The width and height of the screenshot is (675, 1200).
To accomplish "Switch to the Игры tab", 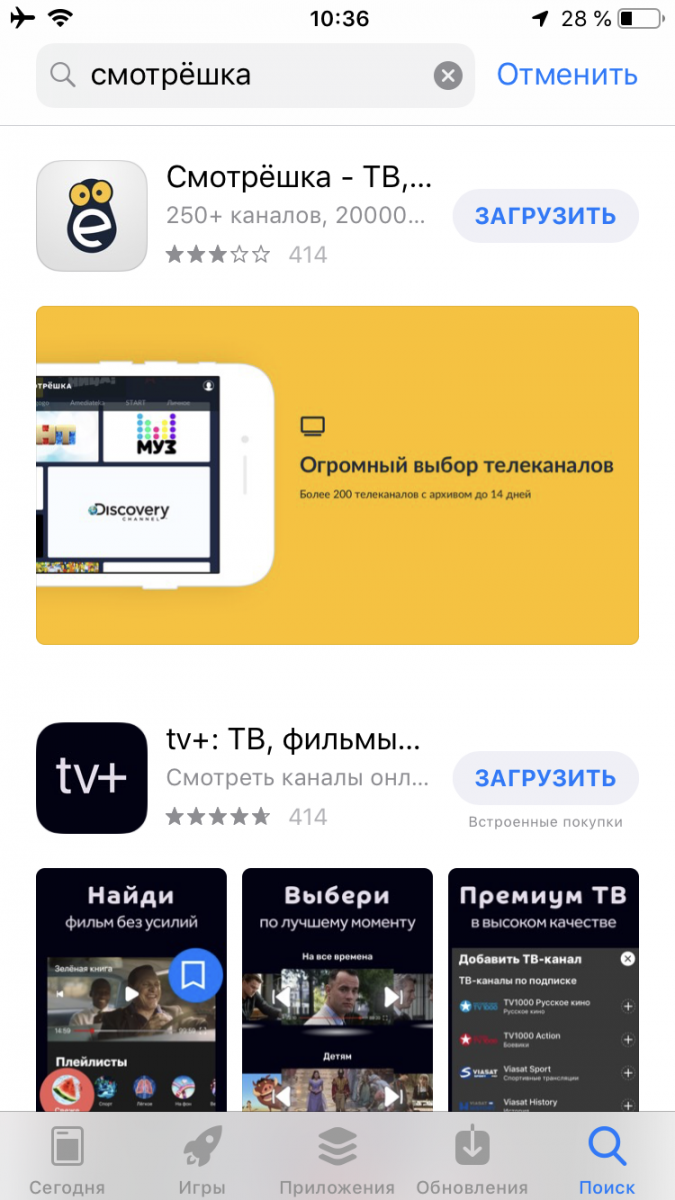I will coord(202,1158).
